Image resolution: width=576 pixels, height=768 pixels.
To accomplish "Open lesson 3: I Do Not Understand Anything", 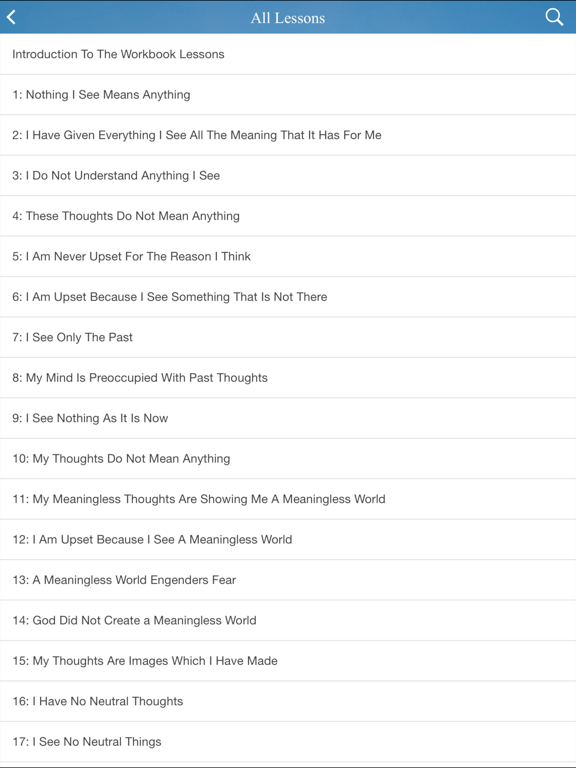I will pos(288,176).
